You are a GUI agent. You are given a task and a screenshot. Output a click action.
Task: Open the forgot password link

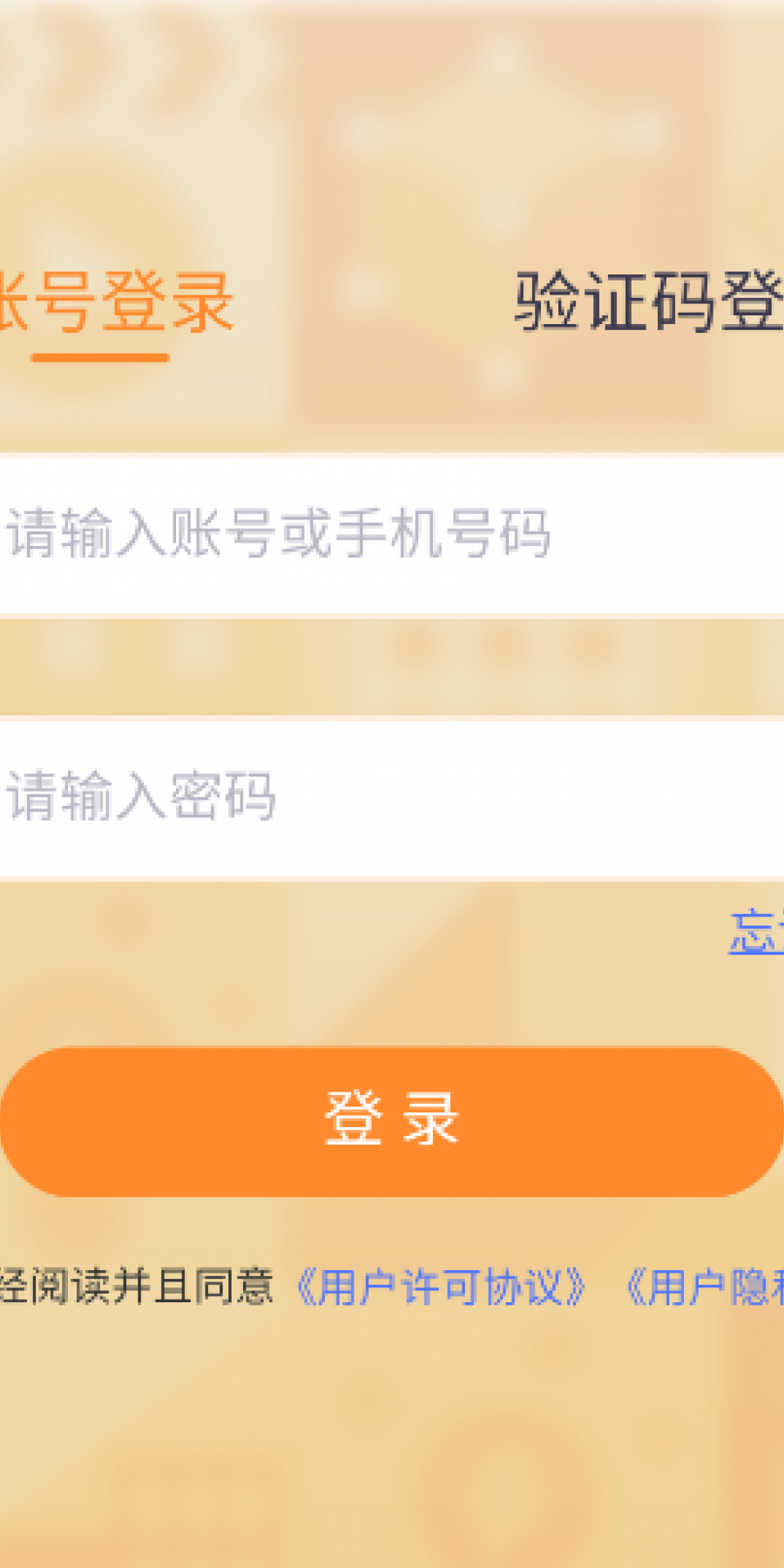(756, 932)
